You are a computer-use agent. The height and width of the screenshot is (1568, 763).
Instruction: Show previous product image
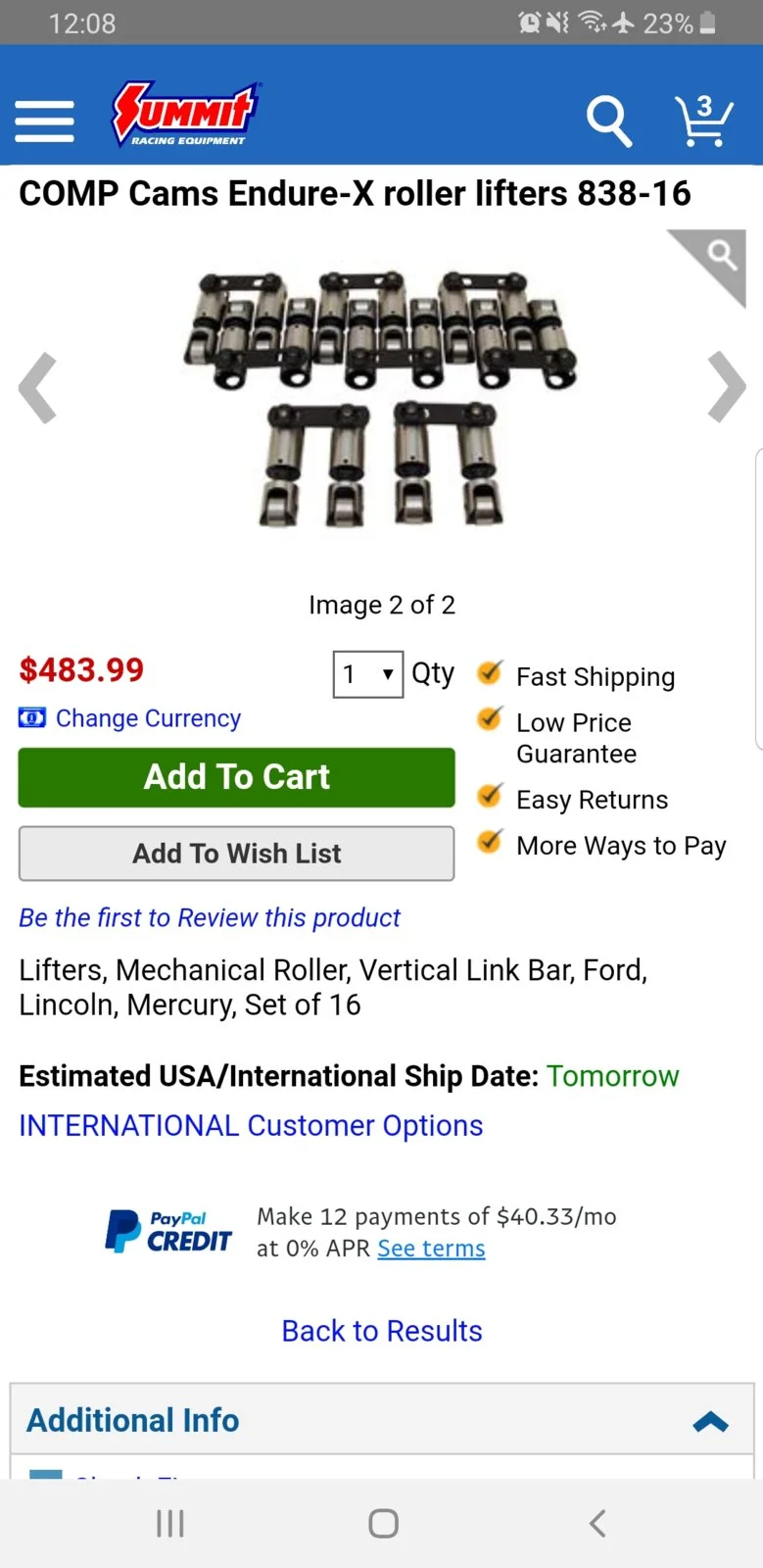[38, 388]
